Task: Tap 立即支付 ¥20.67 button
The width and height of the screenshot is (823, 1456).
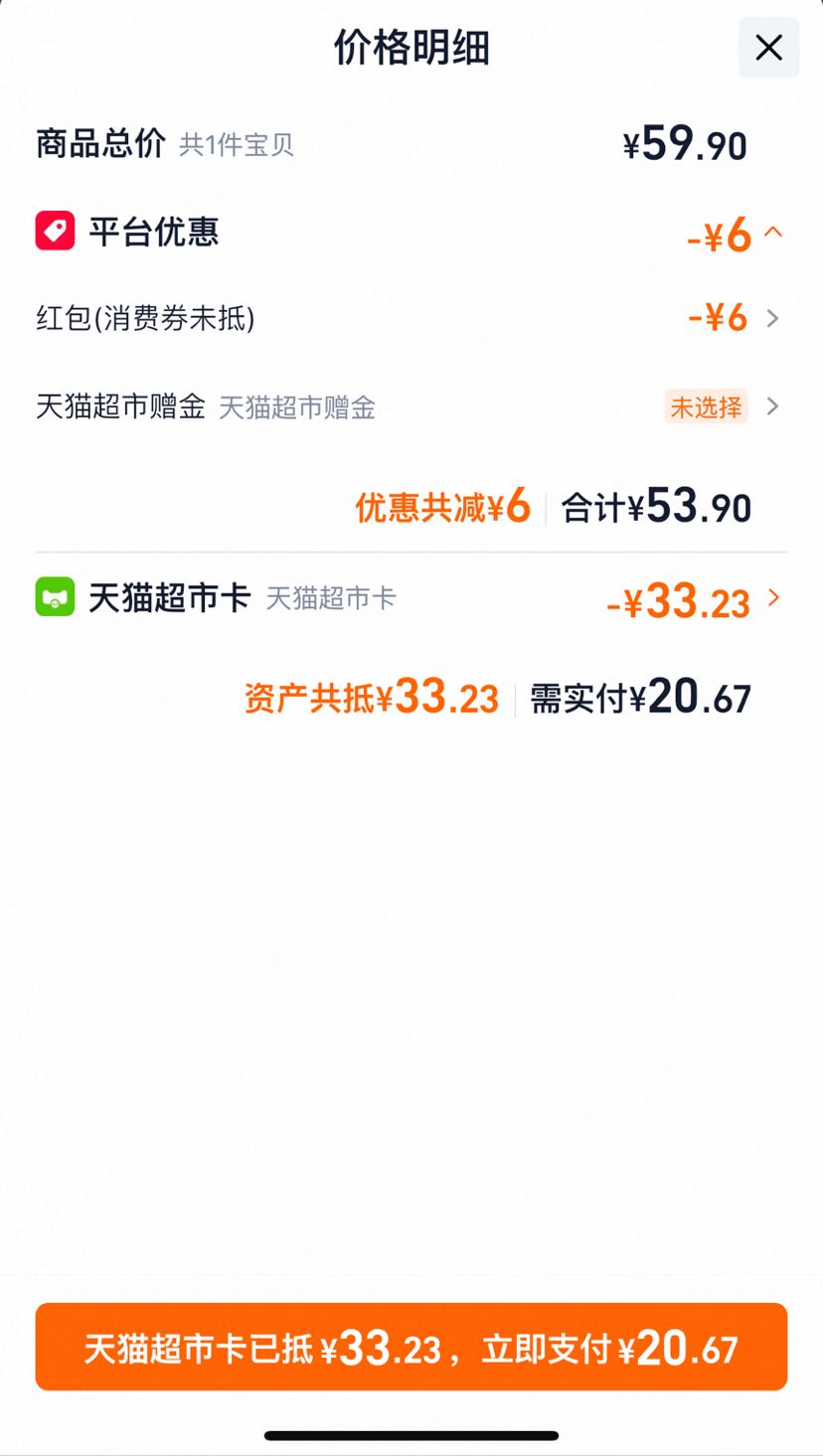Action: 411,1347
